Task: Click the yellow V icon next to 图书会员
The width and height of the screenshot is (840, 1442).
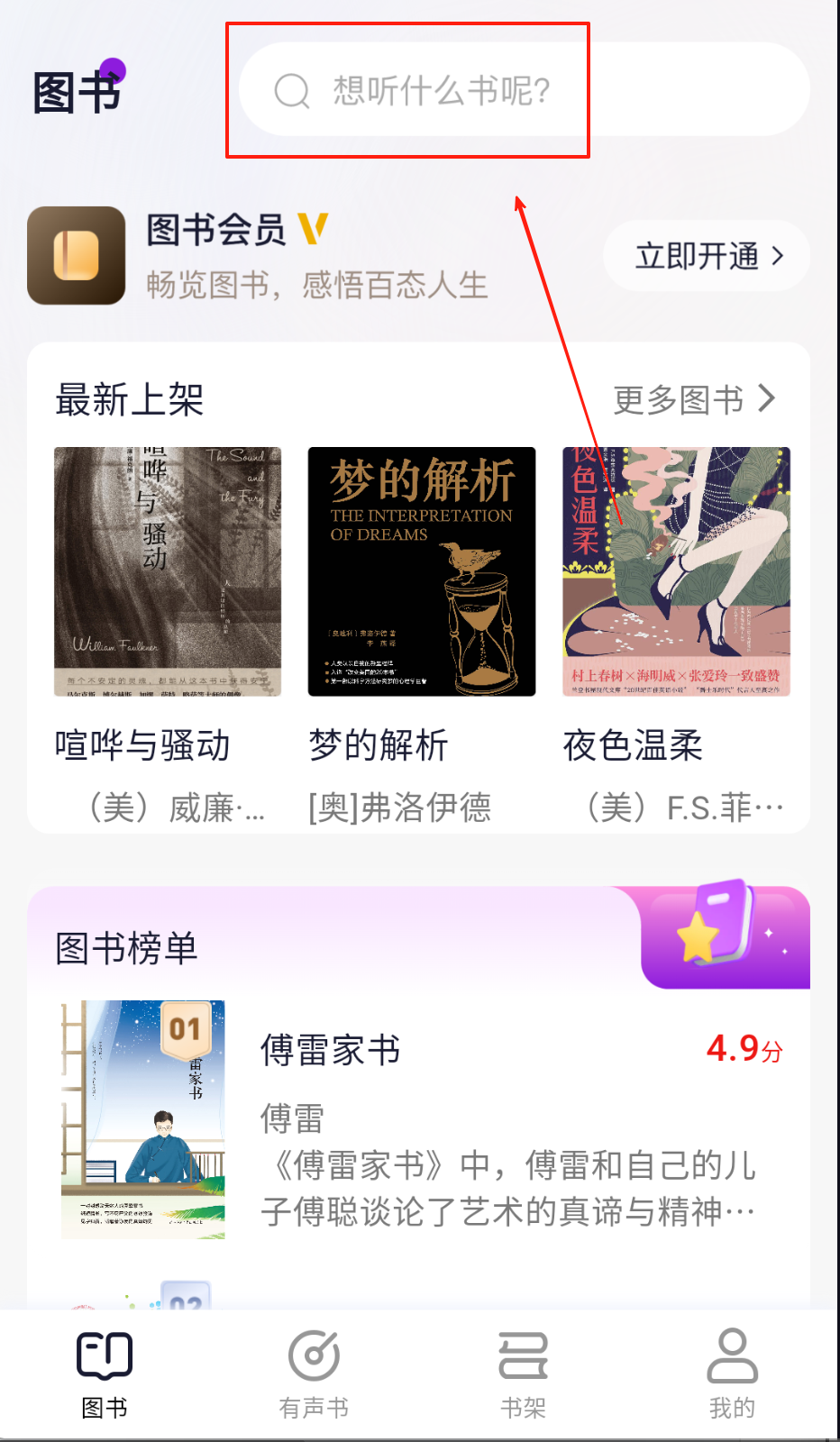Action: [x=315, y=230]
